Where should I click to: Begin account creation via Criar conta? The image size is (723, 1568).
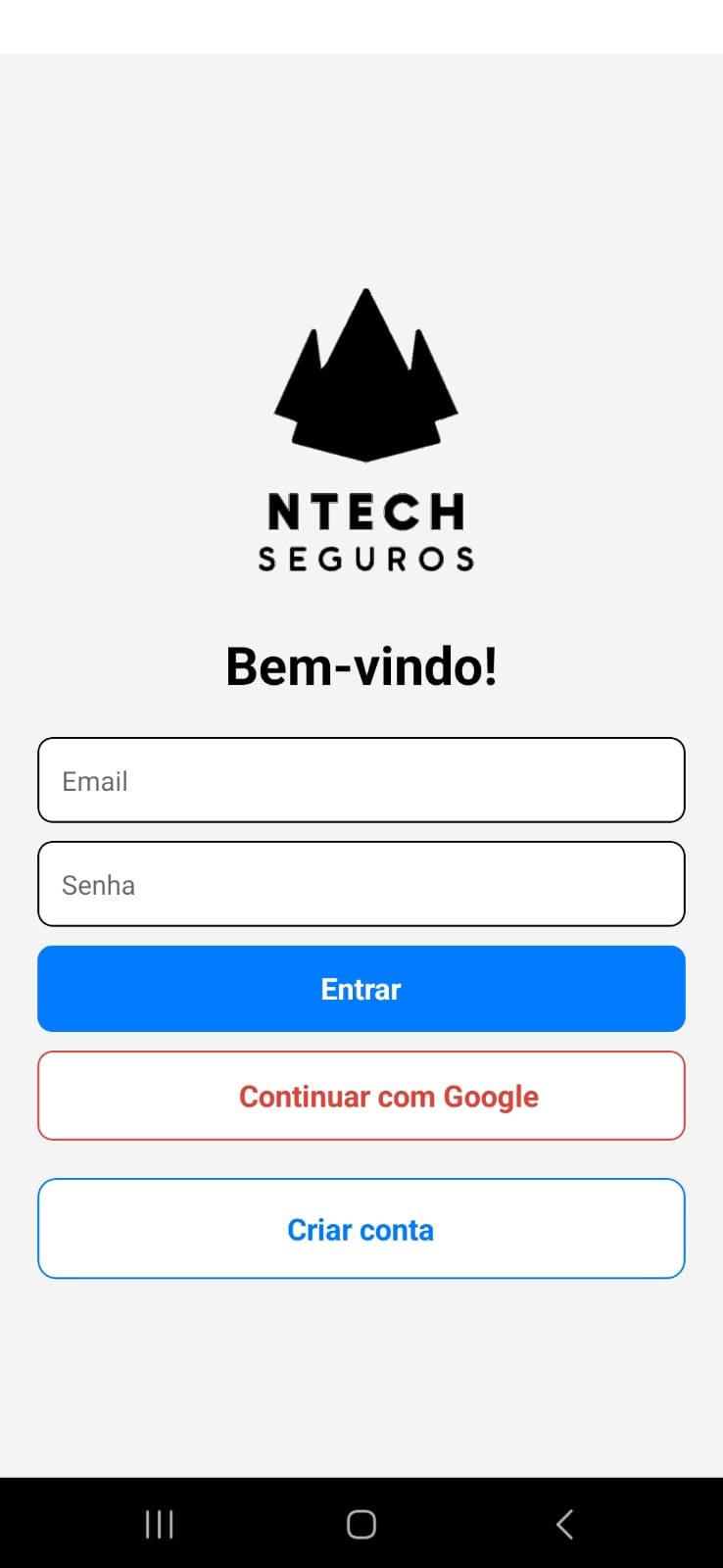(x=361, y=1229)
